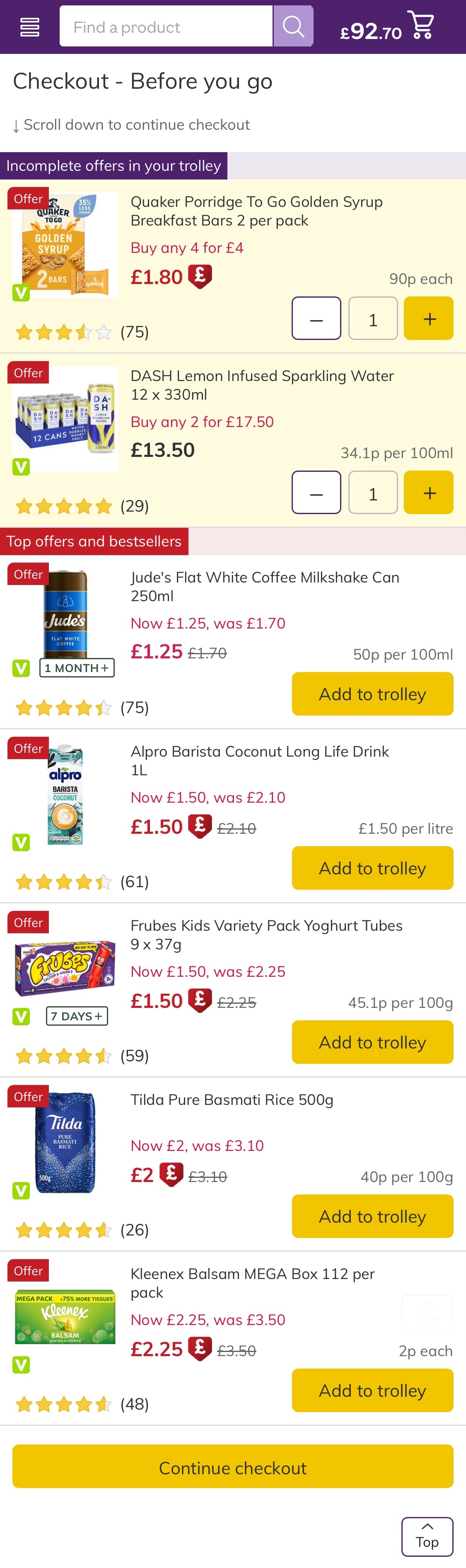Decrease Quaker Porridge Bars quantity
Screen dimensions: 466x1568
tap(316, 318)
